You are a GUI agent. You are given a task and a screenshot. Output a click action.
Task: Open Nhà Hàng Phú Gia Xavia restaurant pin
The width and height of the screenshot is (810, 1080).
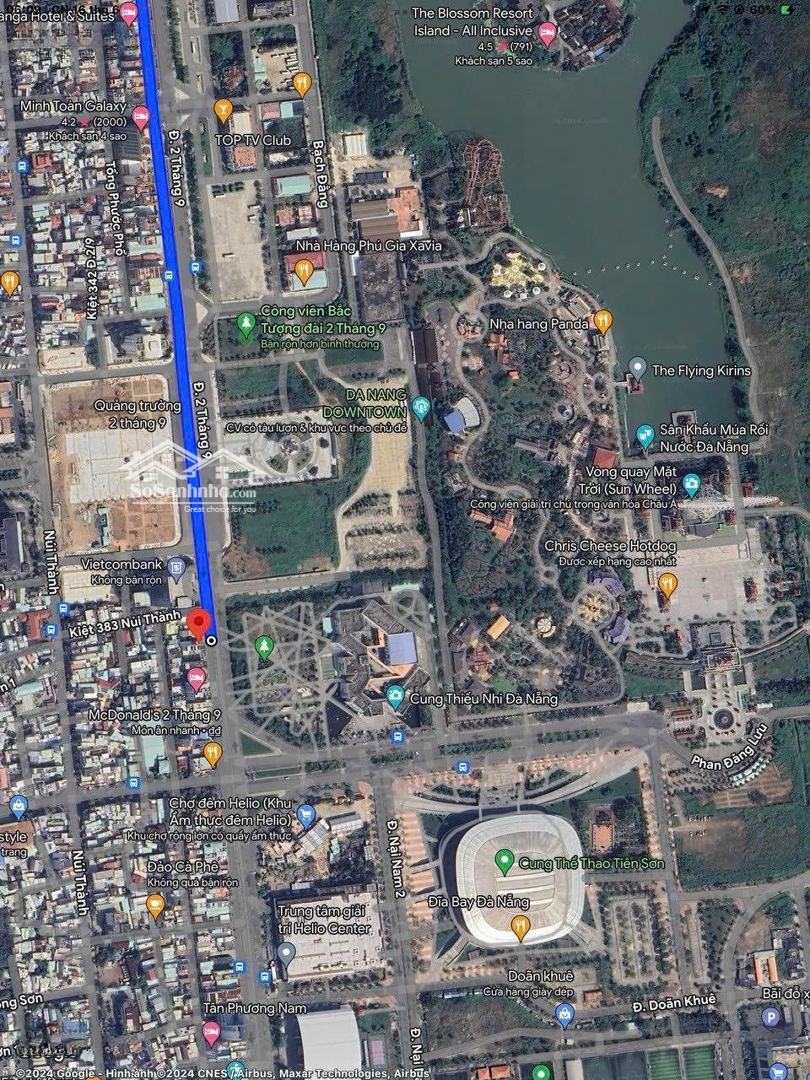coord(305,270)
